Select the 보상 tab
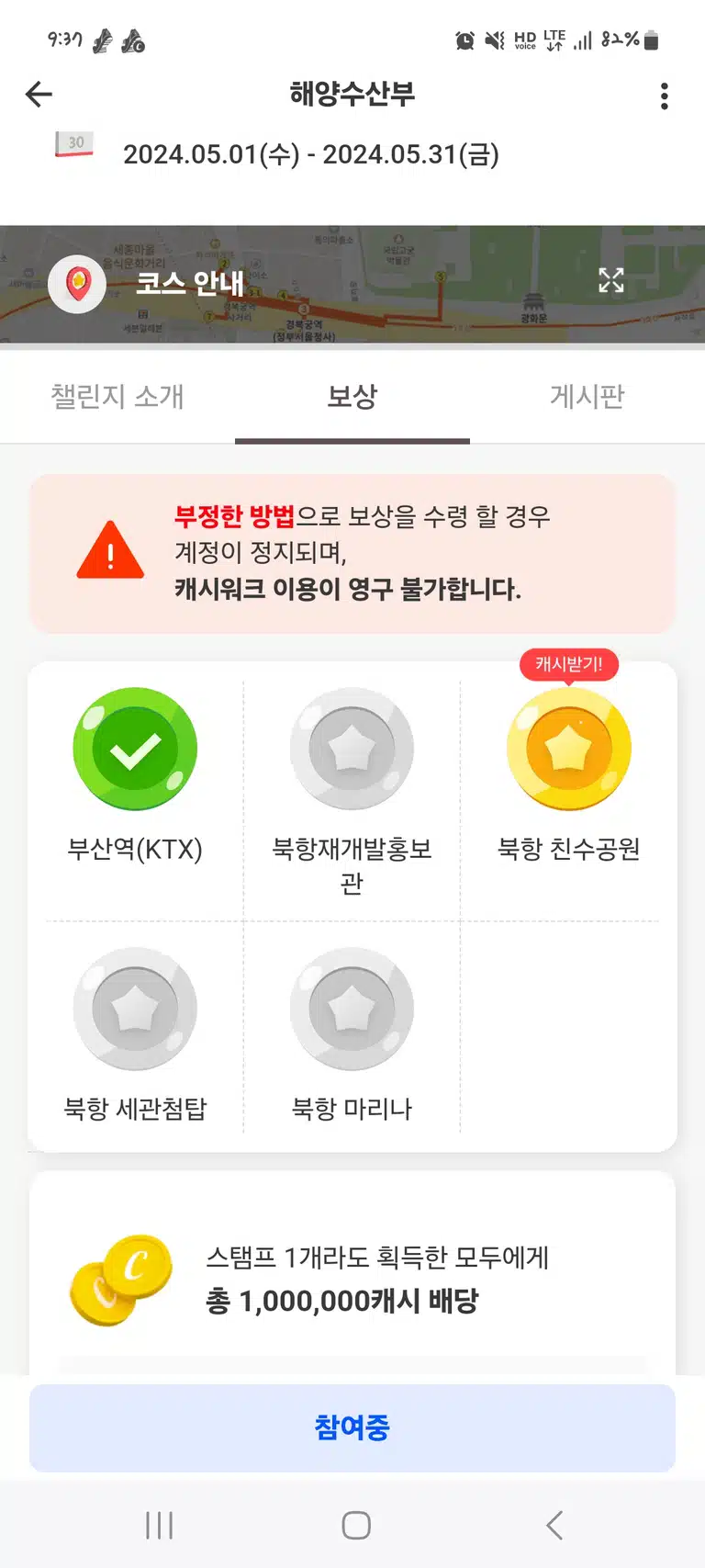 click(352, 397)
